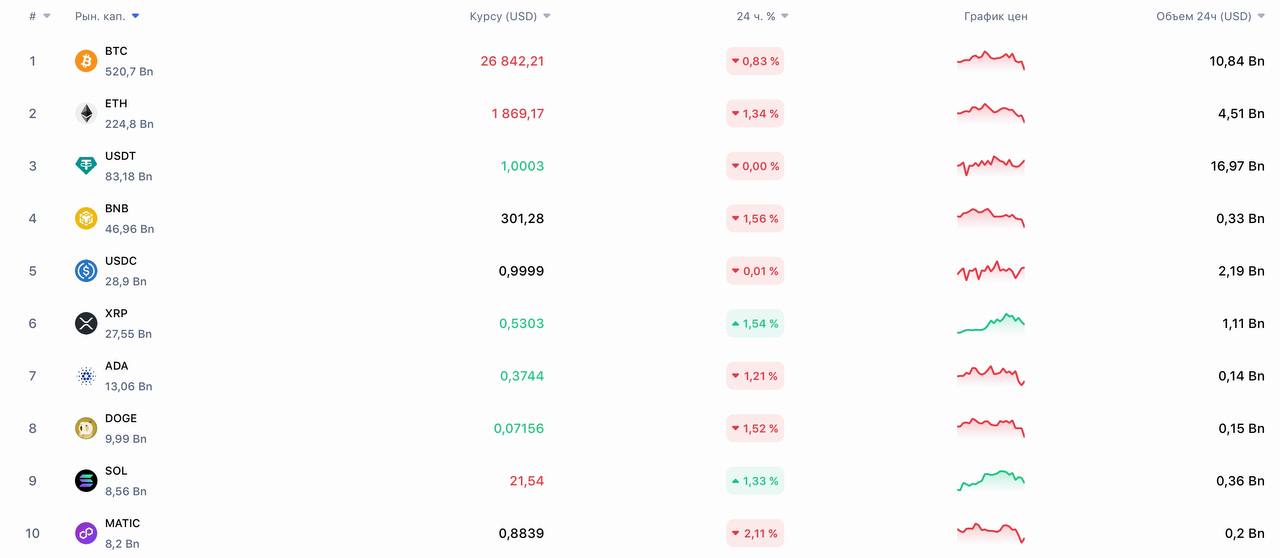Open the BTC coin row

click(x=116, y=51)
